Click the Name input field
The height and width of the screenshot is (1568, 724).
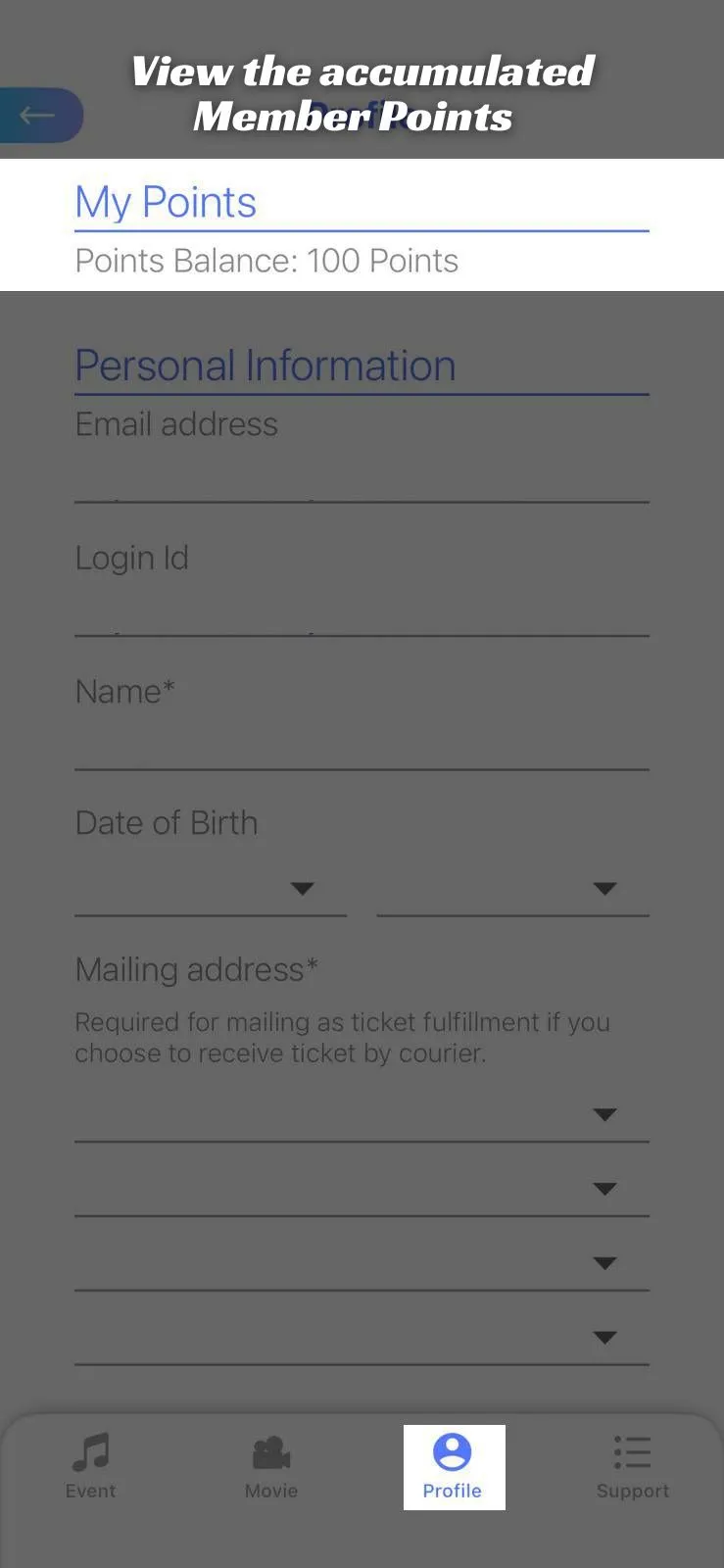pos(362,748)
